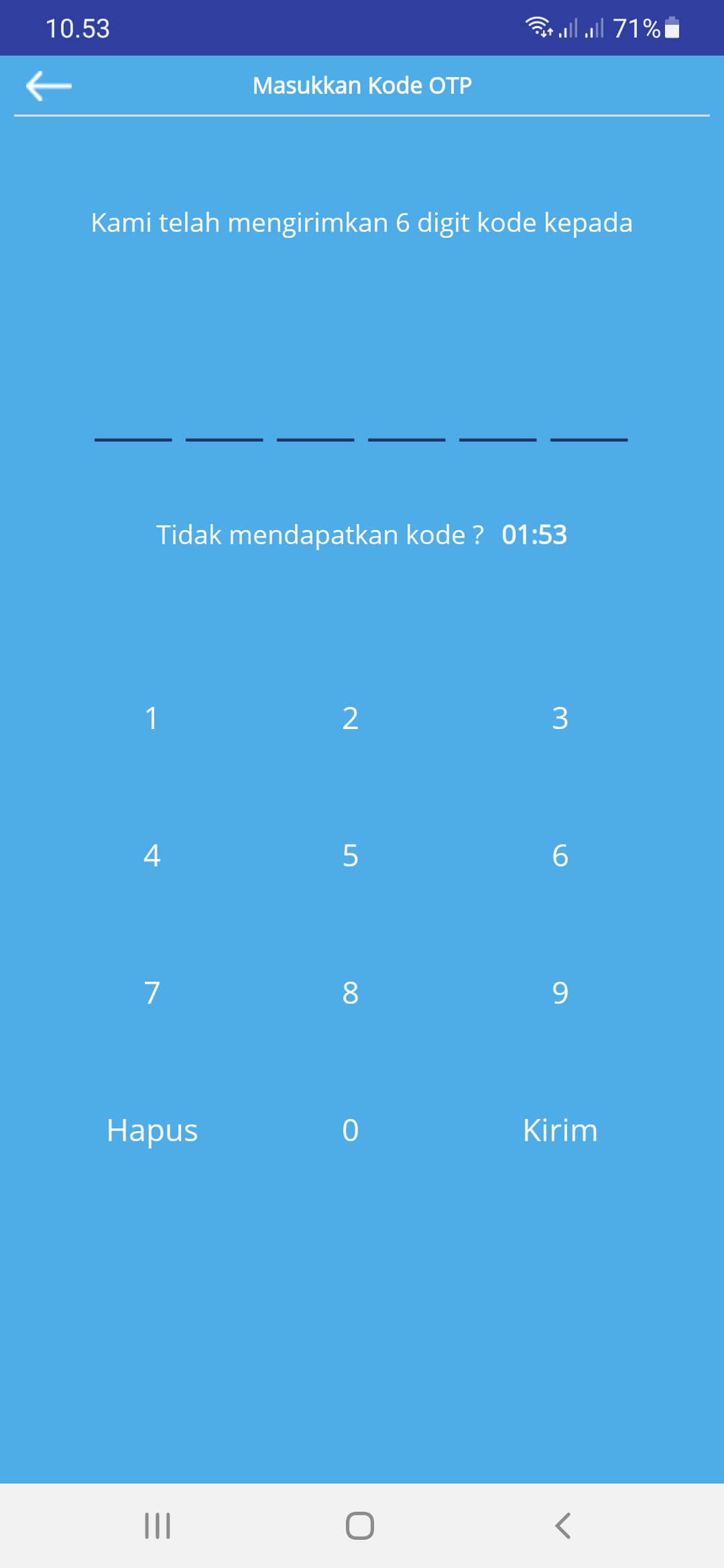
Task: Enter digit 7 on the keypad
Action: coord(152,992)
